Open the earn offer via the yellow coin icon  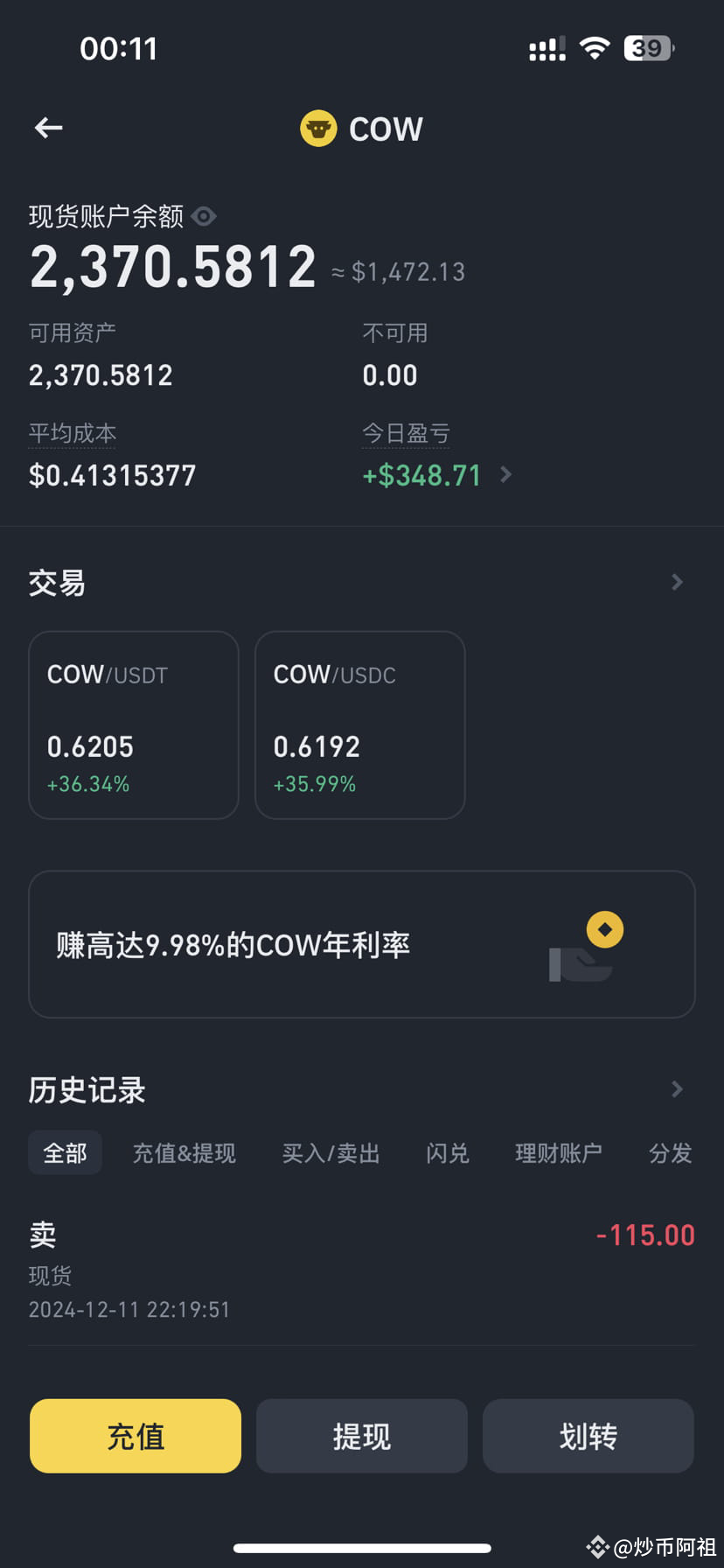tap(603, 929)
